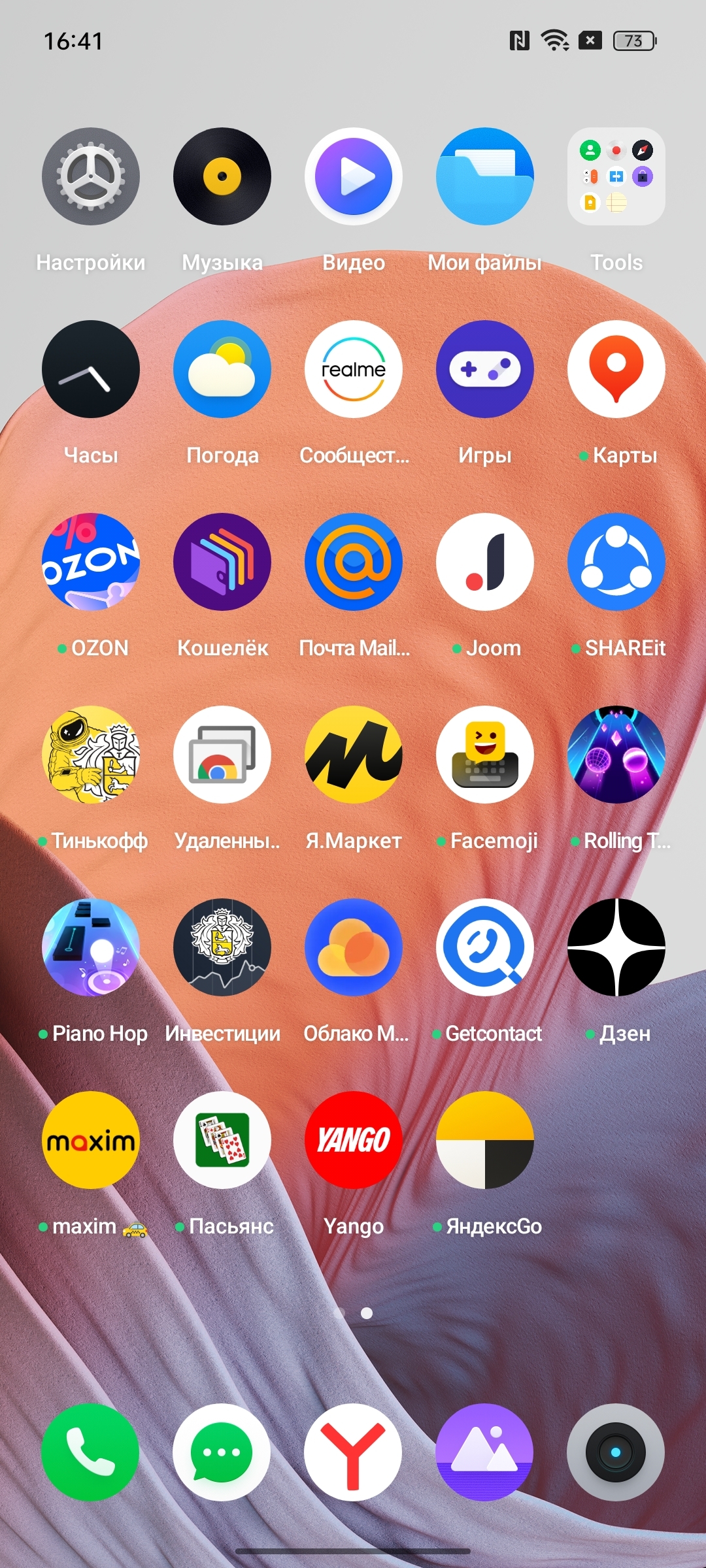Launch the Дзен app
This screenshot has height=1568, width=706.
(x=616, y=947)
